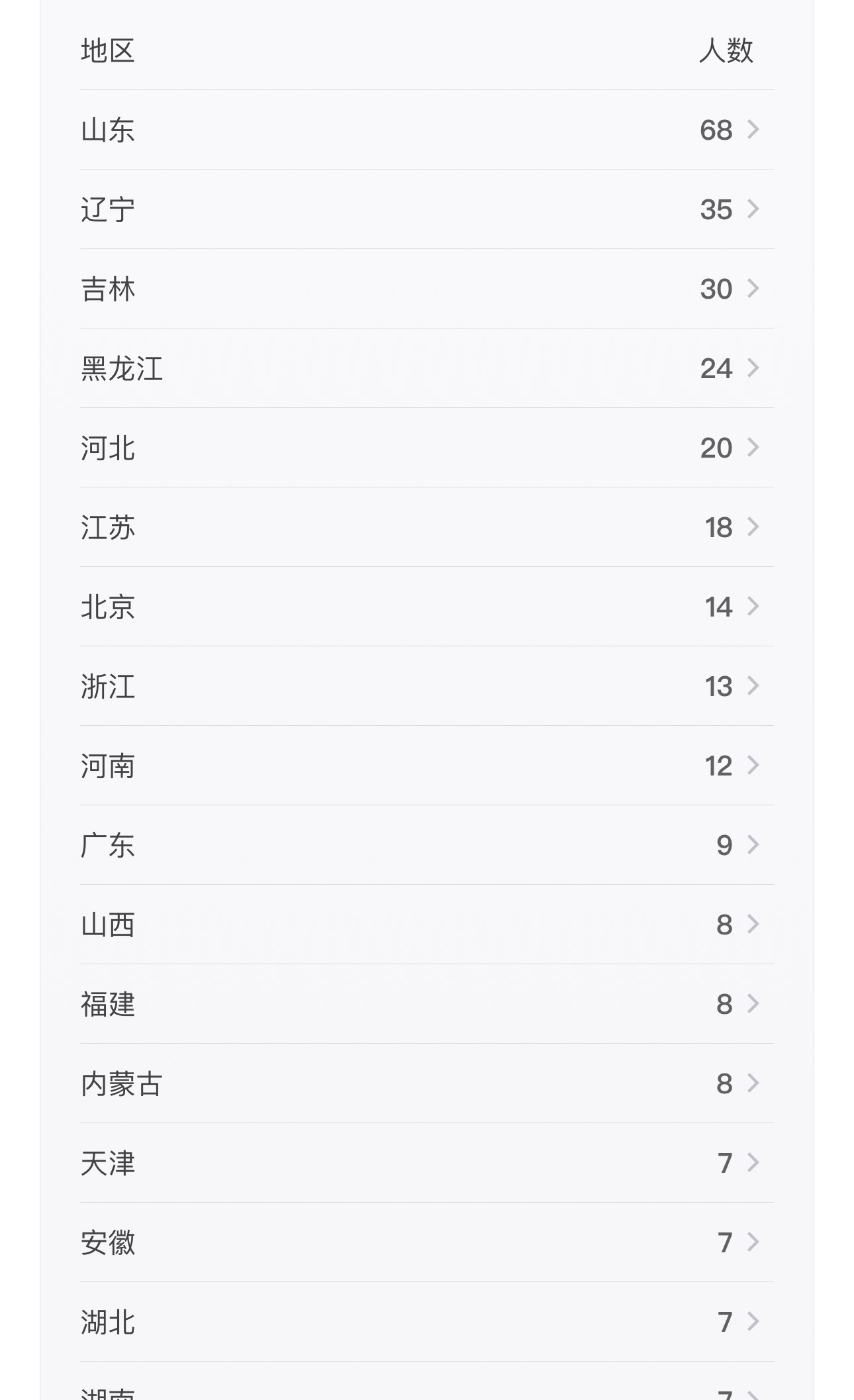854x1400 pixels.
Task: Open 黑龙江 with 24 people
Action: 426,368
